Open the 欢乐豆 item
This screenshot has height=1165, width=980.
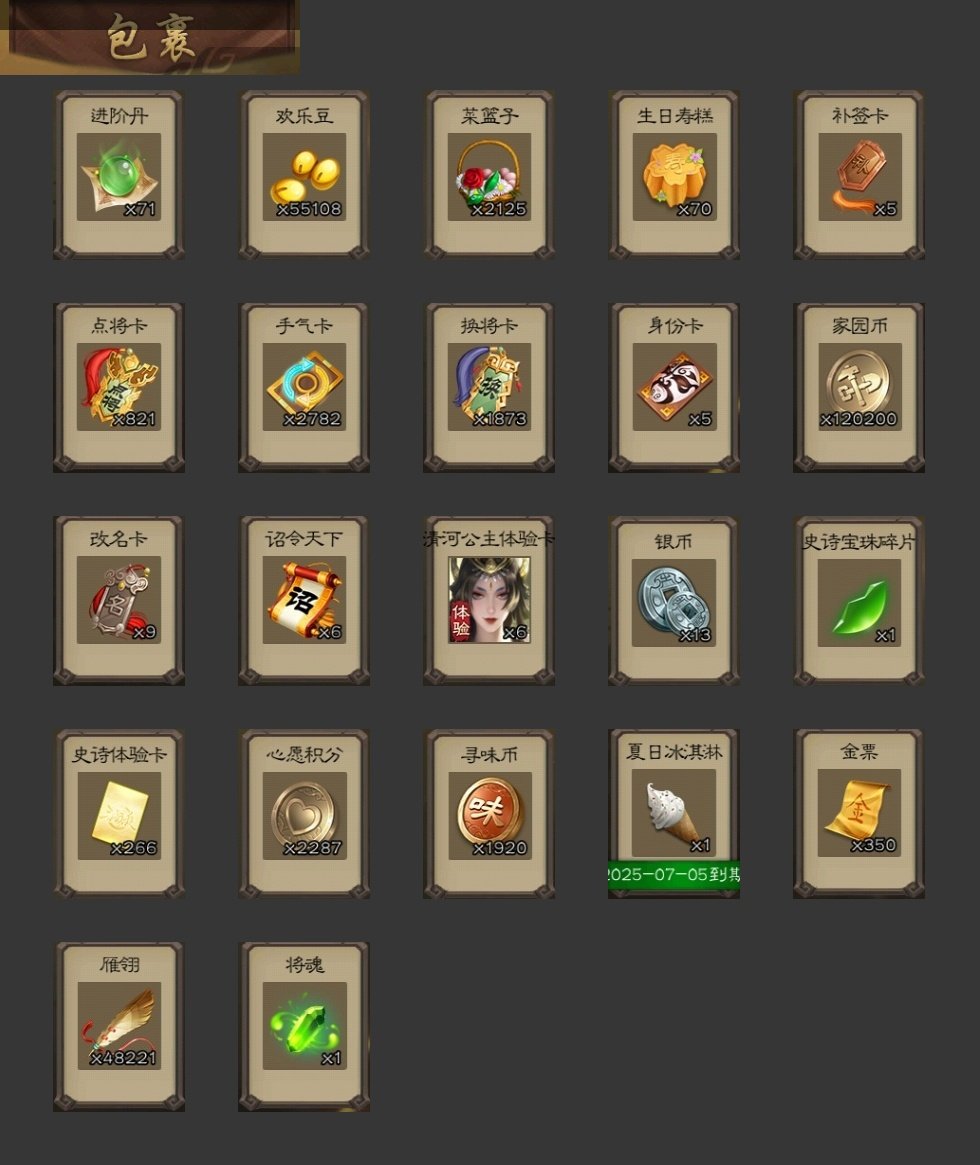[304, 177]
